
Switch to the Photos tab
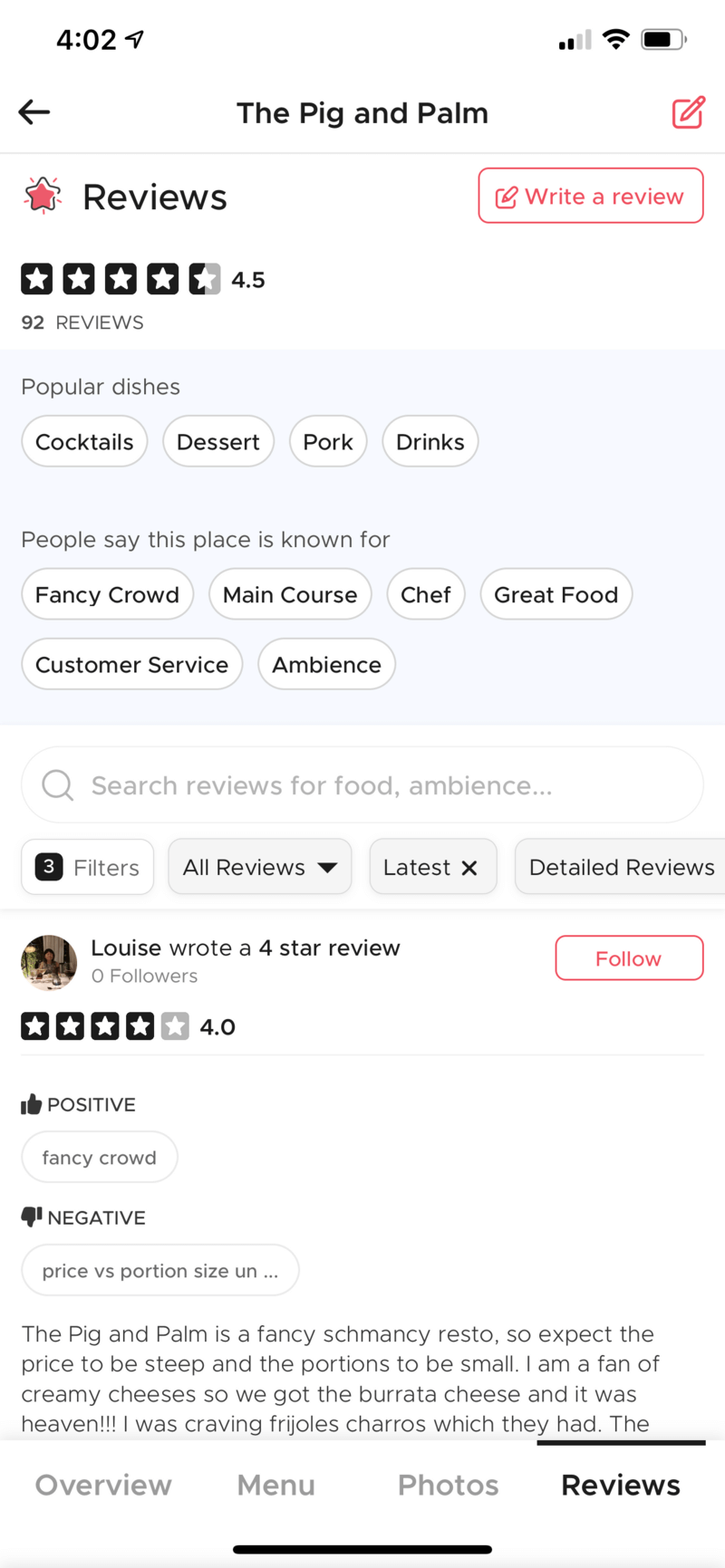(x=448, y=1486)
